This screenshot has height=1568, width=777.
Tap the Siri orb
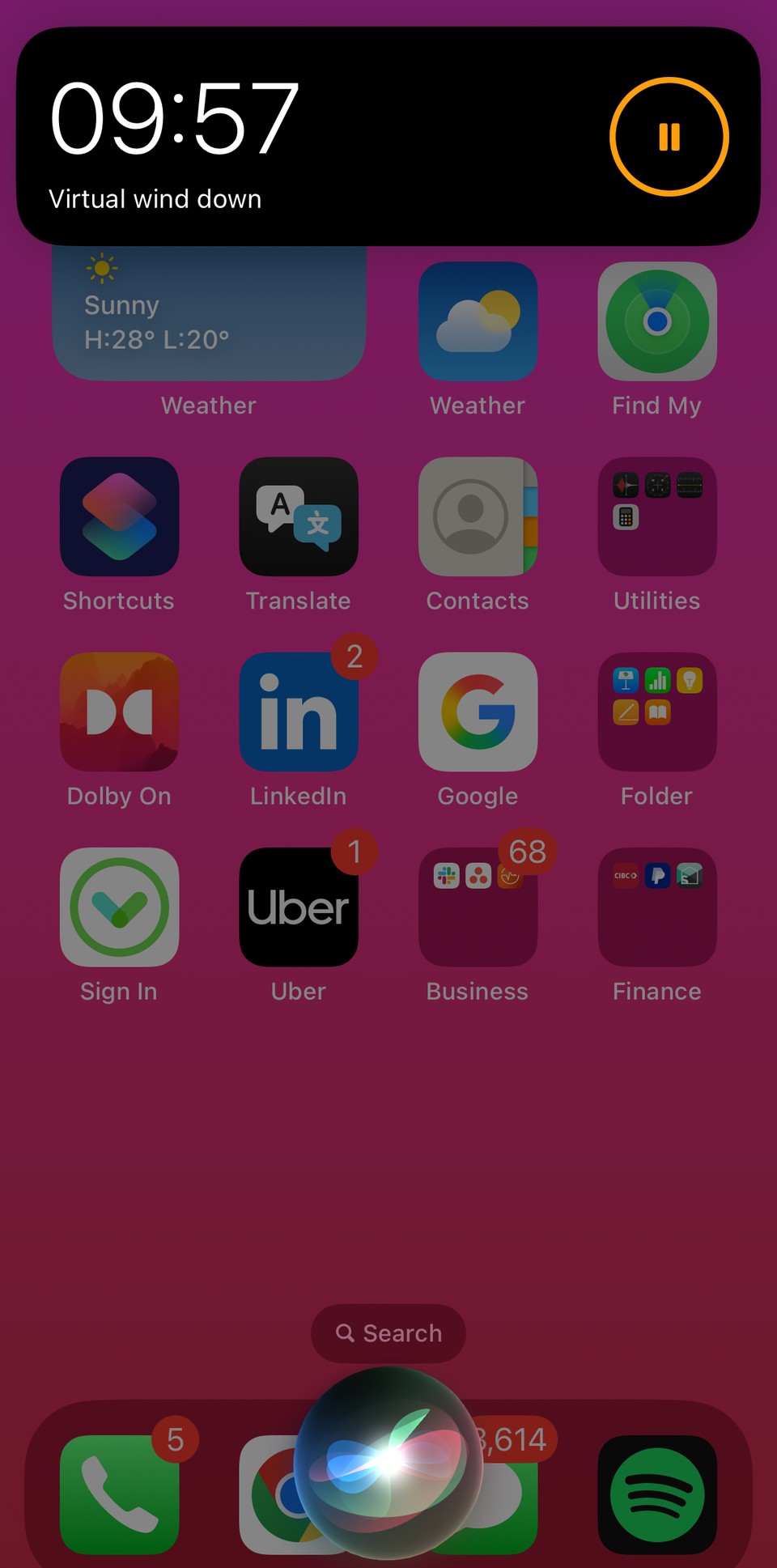pos(388,1462)
